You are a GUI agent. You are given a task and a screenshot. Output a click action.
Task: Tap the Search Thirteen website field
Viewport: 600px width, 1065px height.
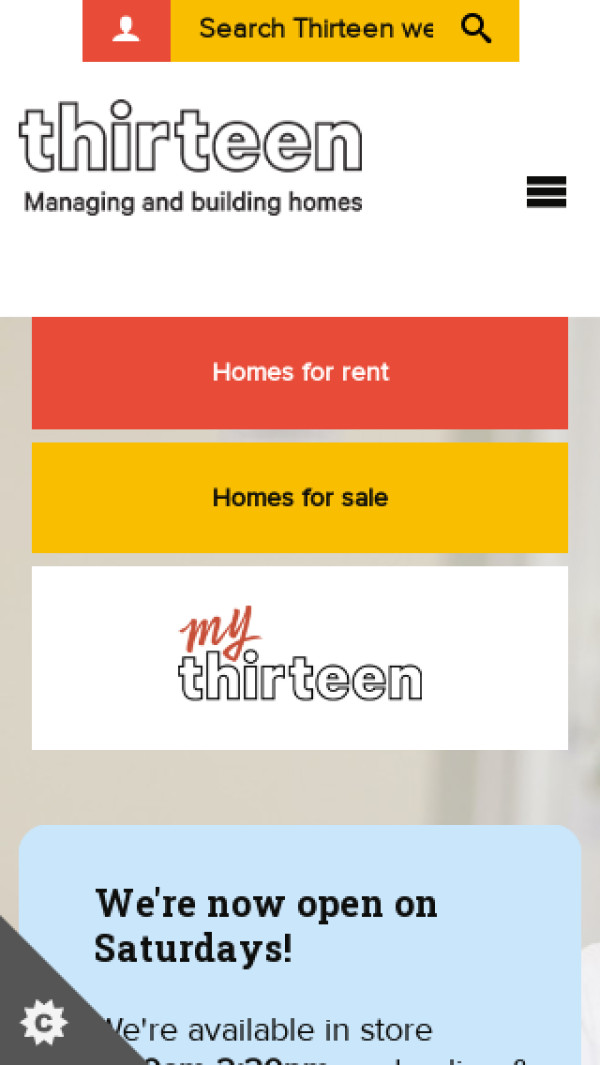(314, 30)
